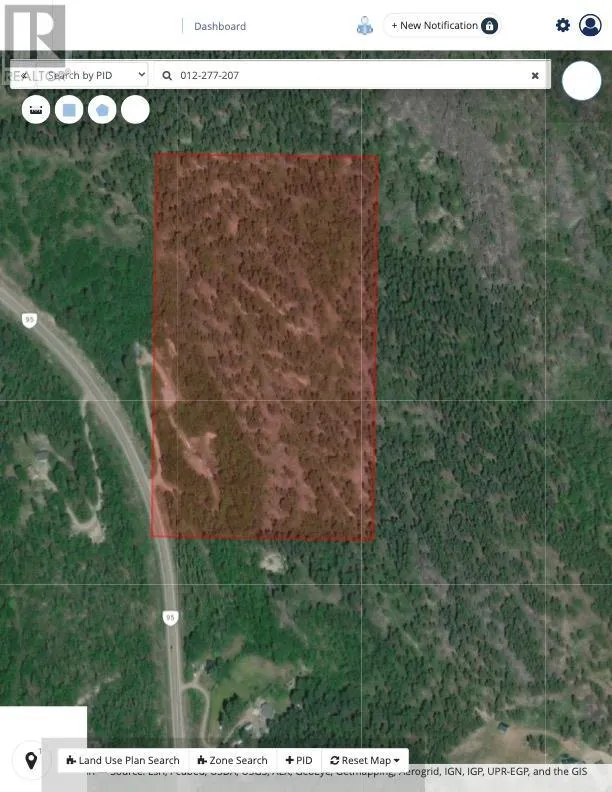Viewport: 612px width, 792px height.
Task: Open Land Use Plan Search
Action: click(x=123, y=761)
